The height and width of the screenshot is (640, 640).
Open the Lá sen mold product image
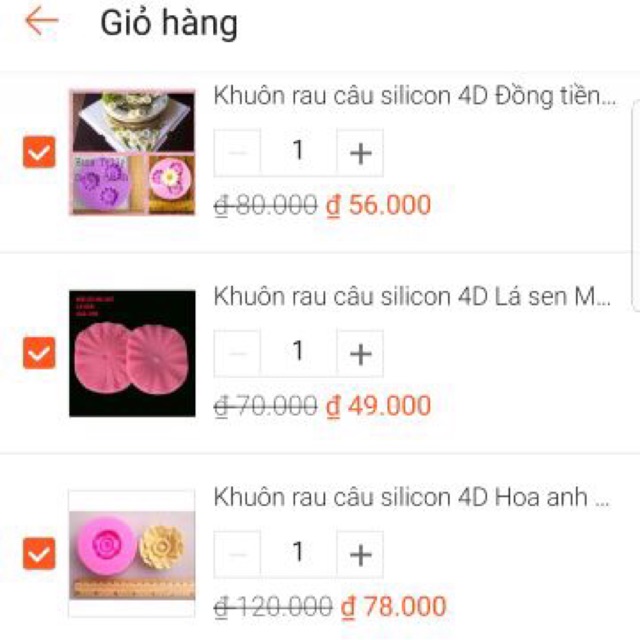pyautogui.click(x=132, y=353)
